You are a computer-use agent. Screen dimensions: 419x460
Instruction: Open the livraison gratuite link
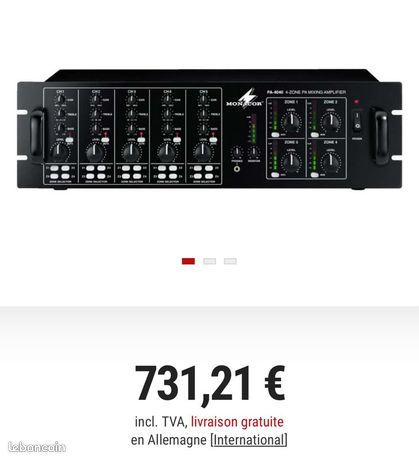point(237,422)
